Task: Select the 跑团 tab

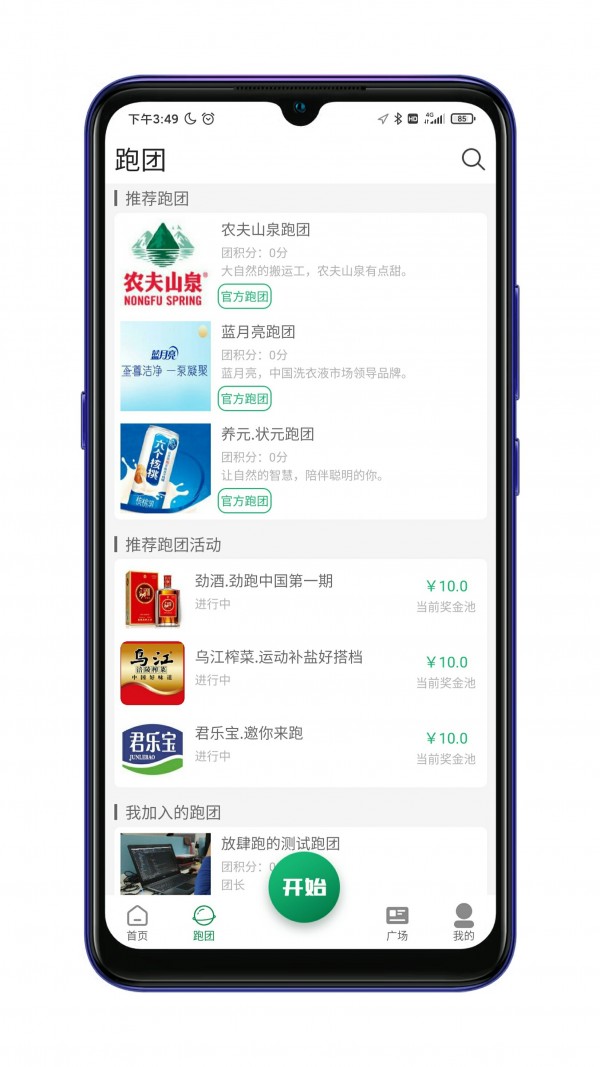Action: (204, 923)
